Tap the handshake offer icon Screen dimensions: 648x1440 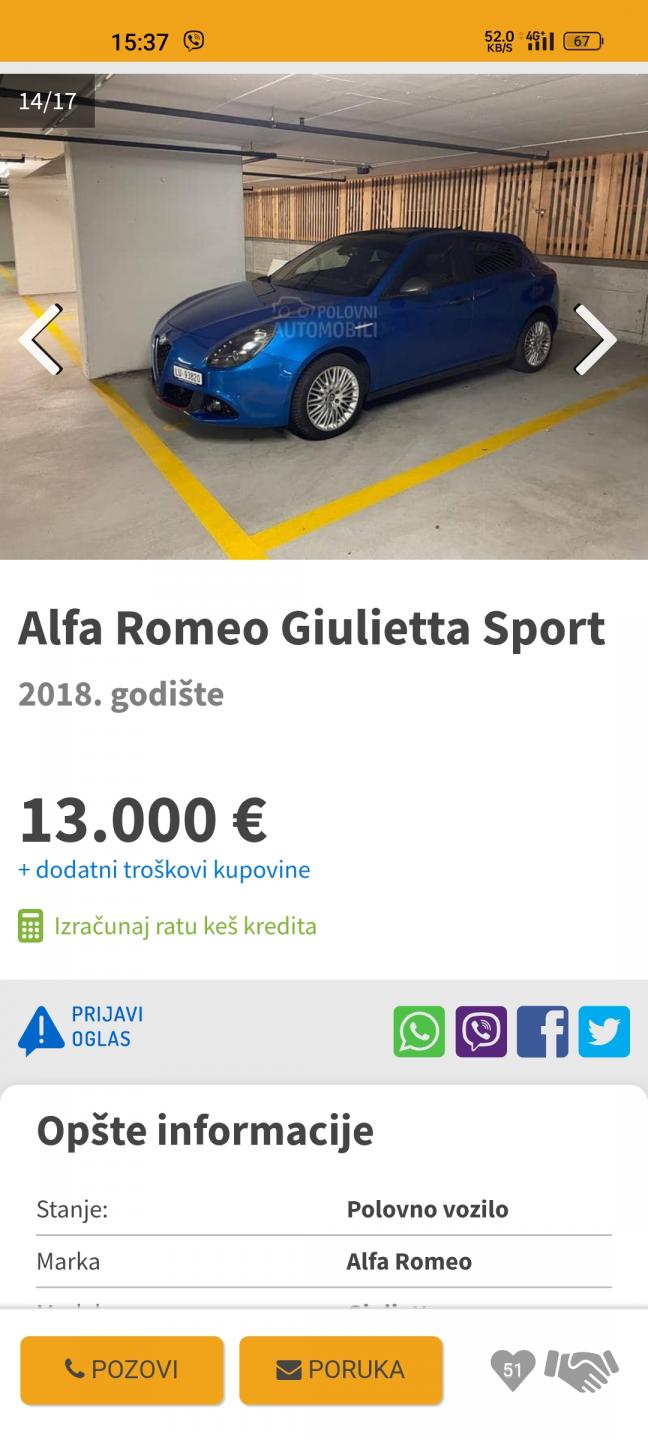click(x=582, y=1370)
